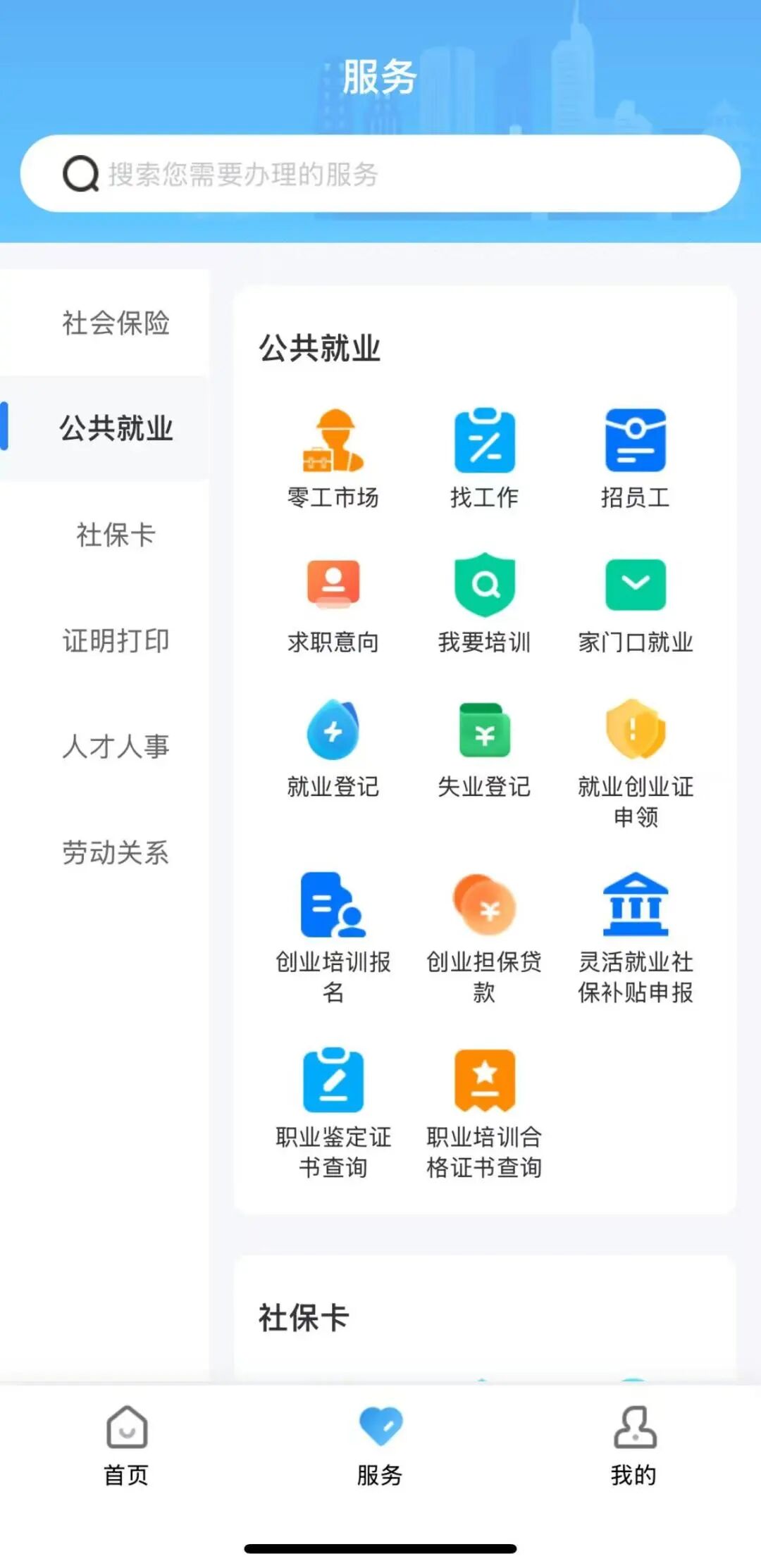Launch the 招员工 service
761x1568 pixels.
click(x=635, y=458)
